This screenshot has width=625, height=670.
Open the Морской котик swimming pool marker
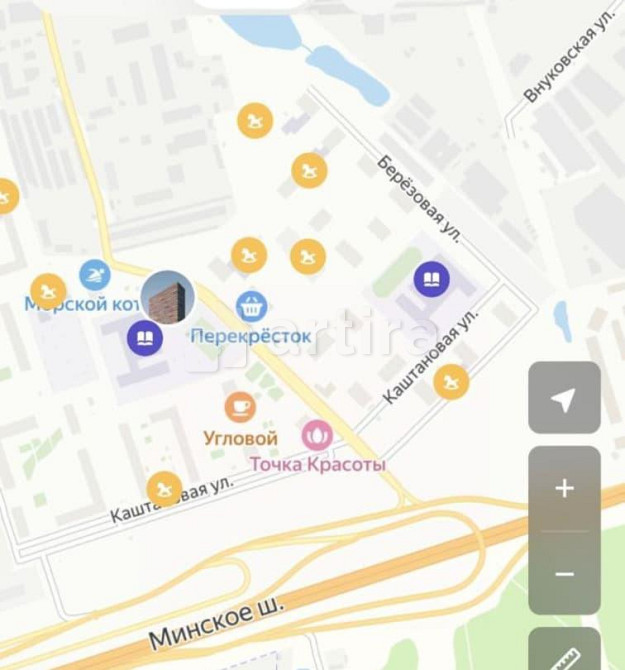click(95, 274)
